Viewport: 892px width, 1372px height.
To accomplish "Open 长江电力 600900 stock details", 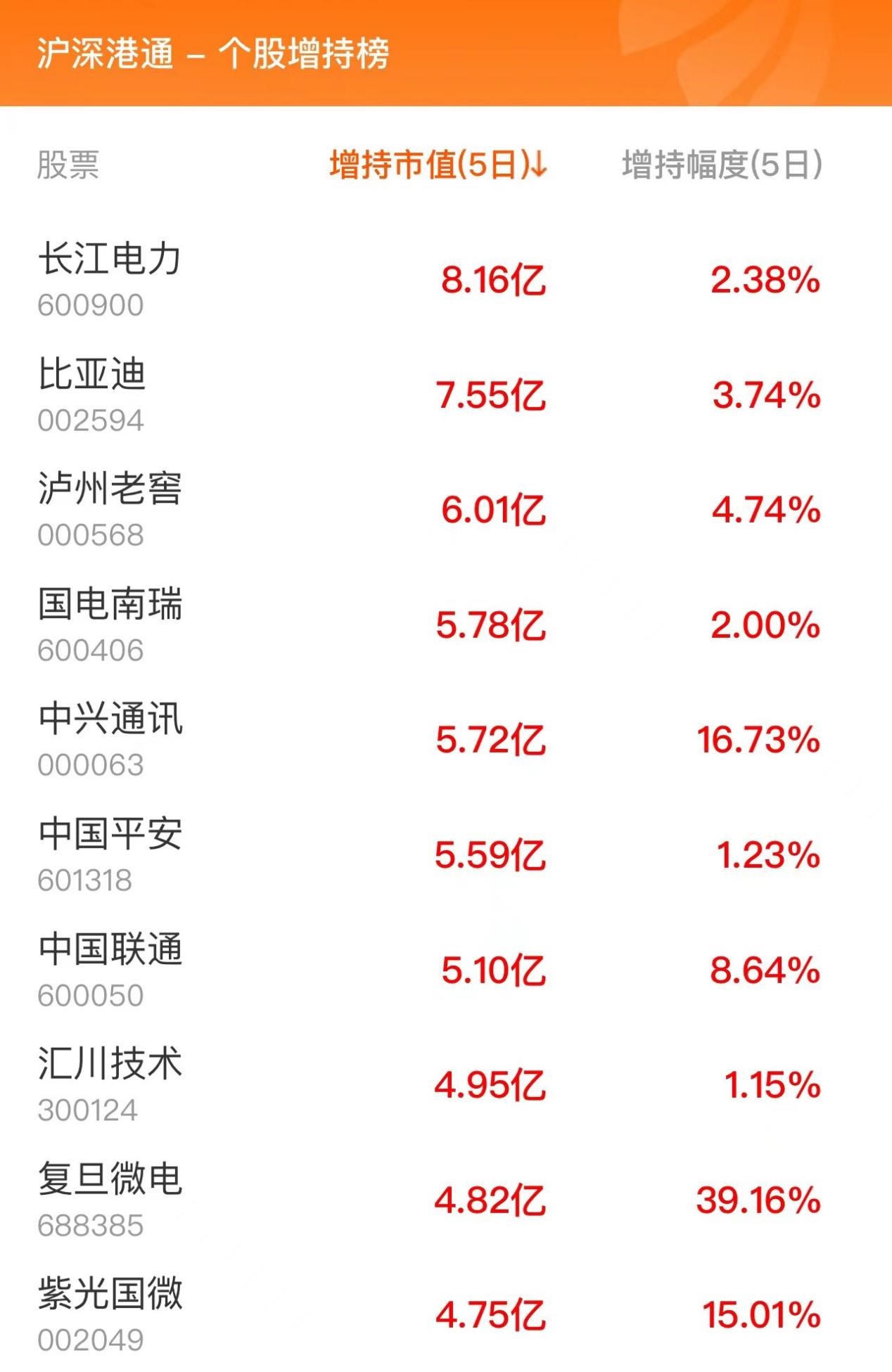I will pyautogui.click(x=110, y=279).
